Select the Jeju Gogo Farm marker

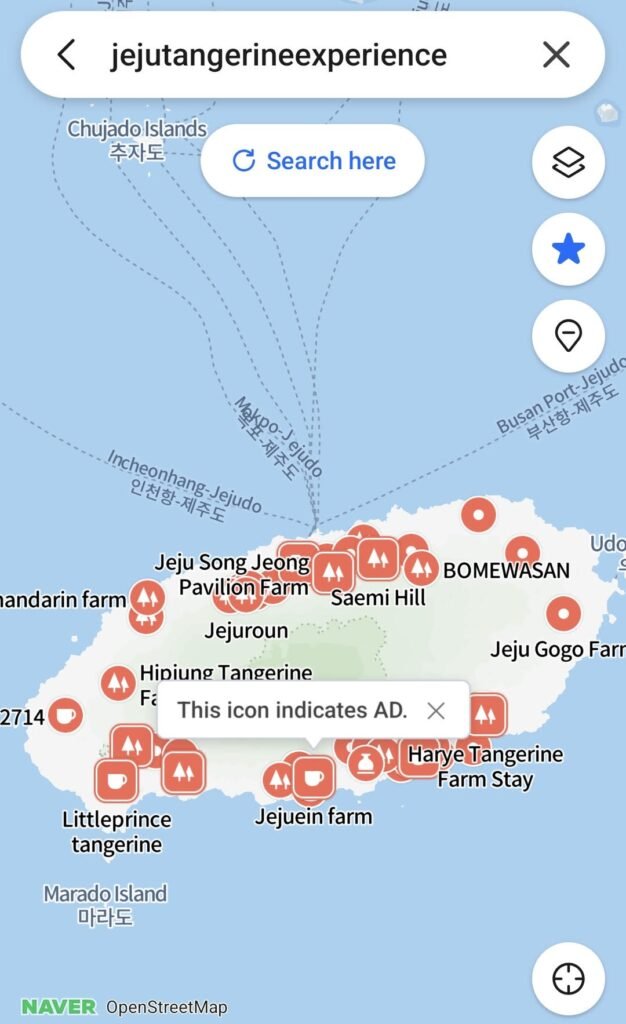pyautogui.click(x=563, y=614)
